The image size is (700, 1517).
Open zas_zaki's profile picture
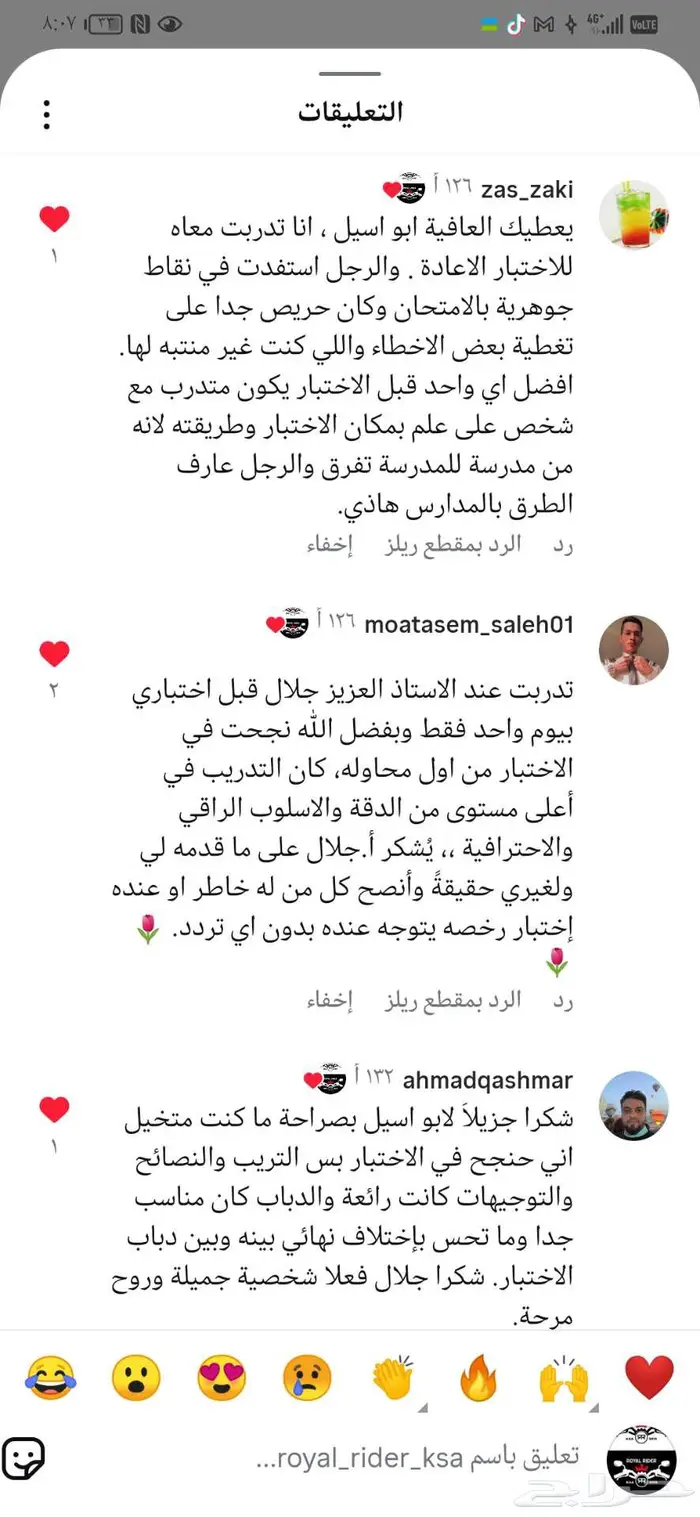tap(633, 214)
